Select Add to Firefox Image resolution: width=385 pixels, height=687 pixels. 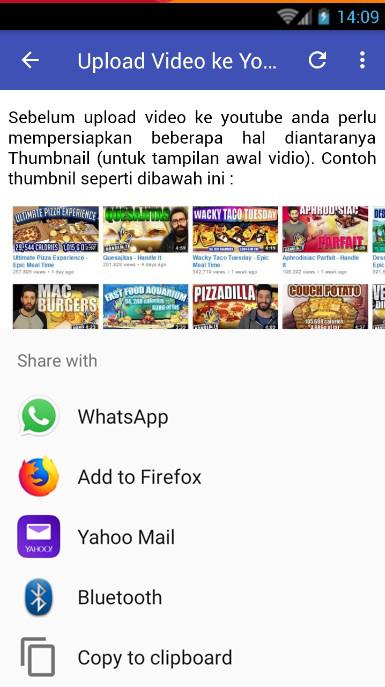click(192, 477)
